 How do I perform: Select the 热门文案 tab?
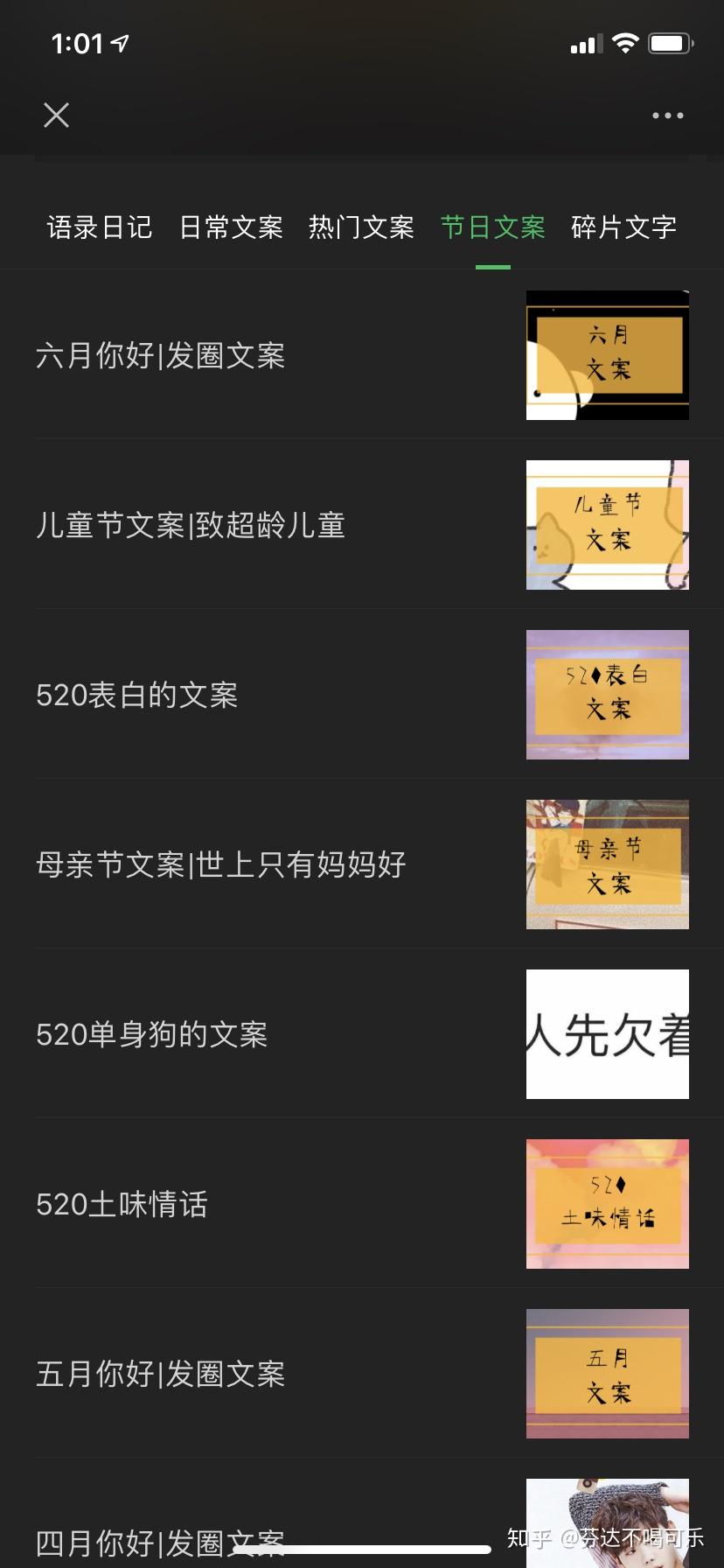pyautogui.click(x=362, y=227)
